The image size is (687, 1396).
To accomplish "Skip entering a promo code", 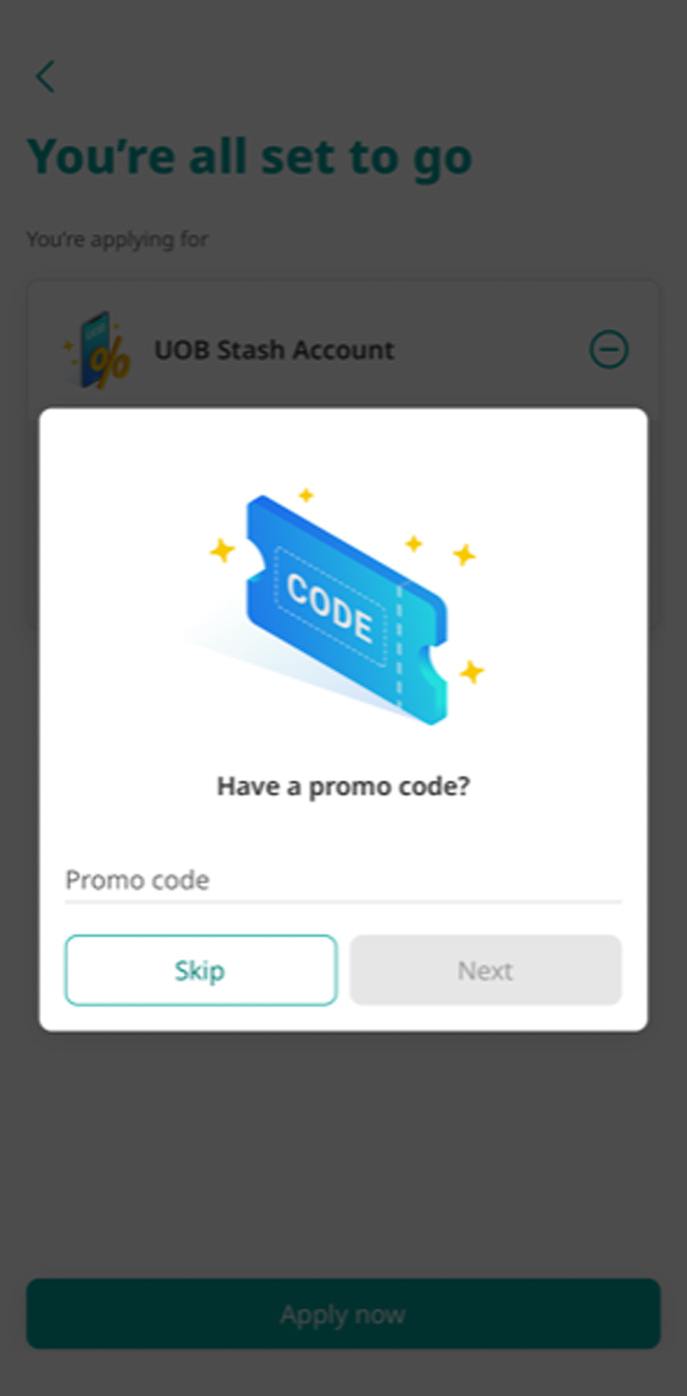I will click(201, 970).
